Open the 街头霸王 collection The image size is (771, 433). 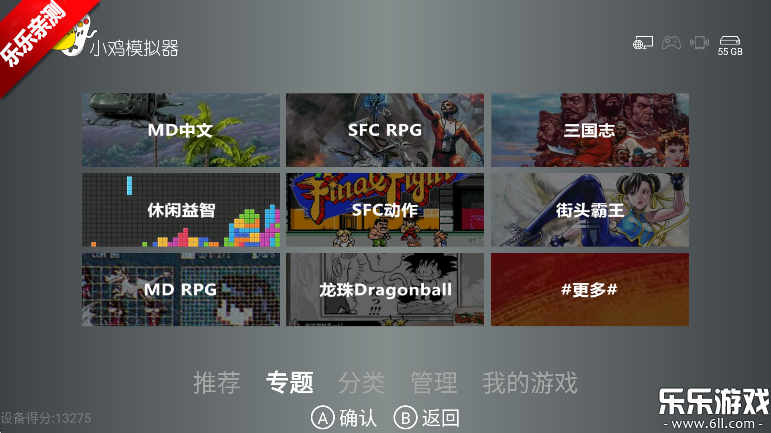click(589, 210)
